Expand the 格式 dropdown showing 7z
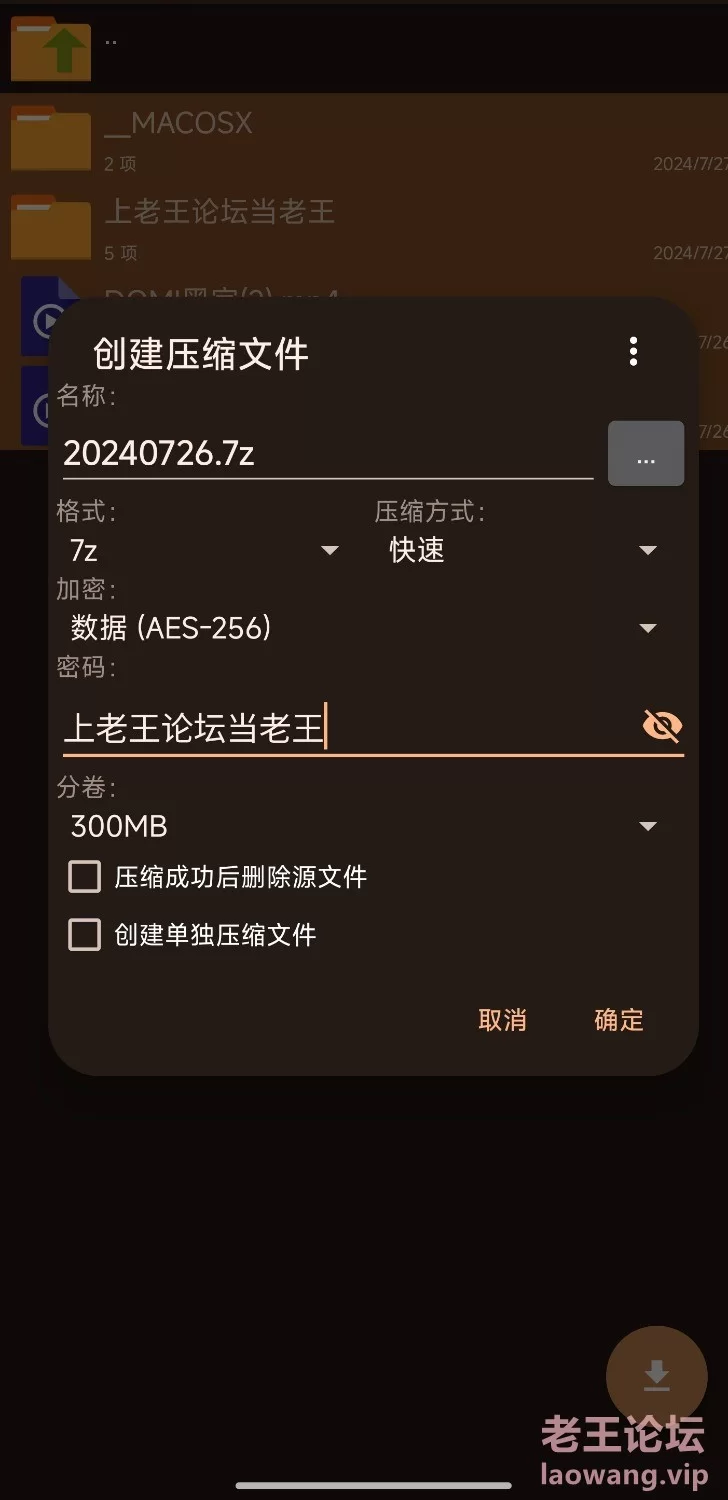 coord(200,550)
